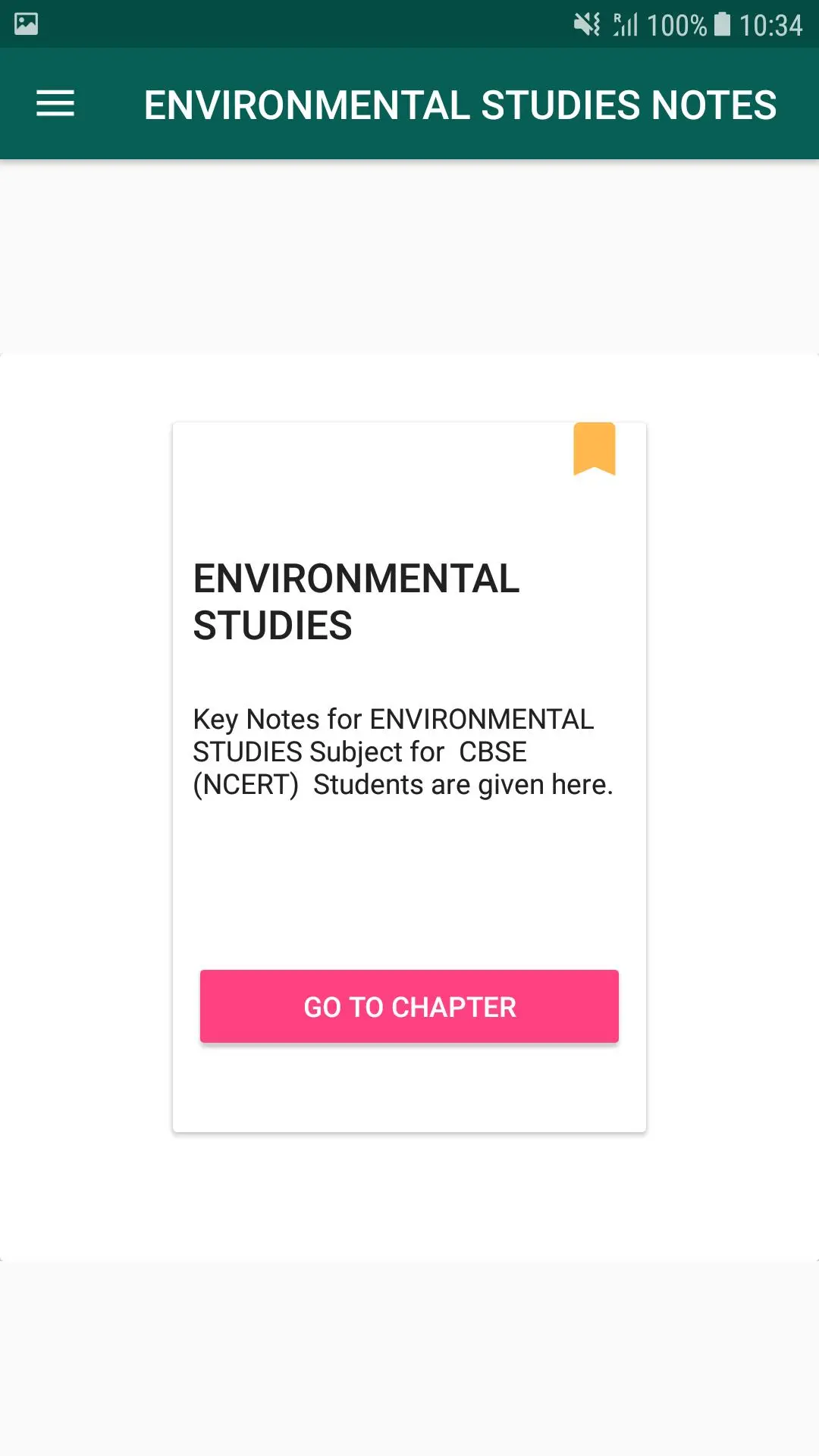Tap the GO TO CHAPTER button
This screenshot has width=819, height=1456.
[x=409, y=1006]
